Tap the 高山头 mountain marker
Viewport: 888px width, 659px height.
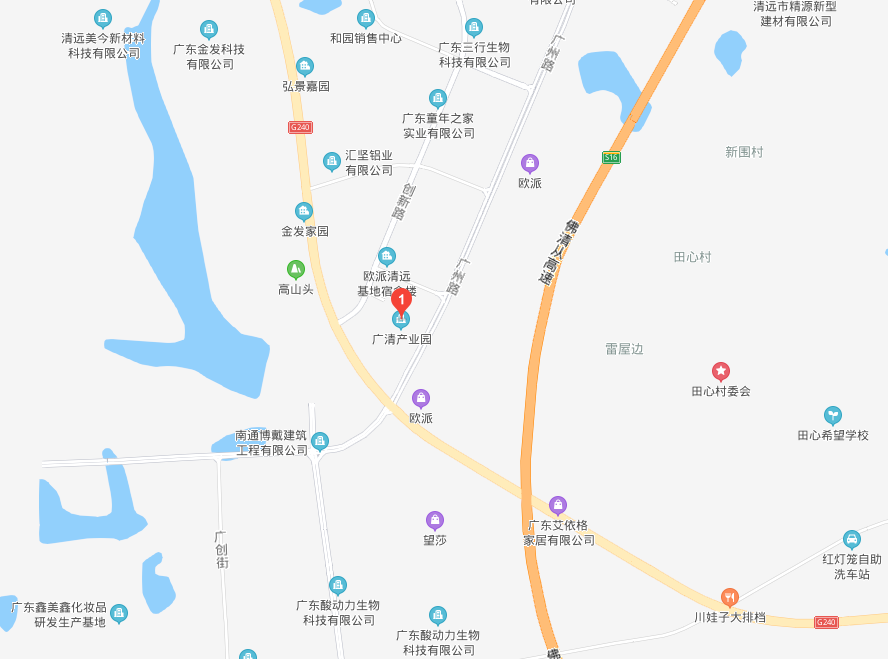click(x=295, y=269)
